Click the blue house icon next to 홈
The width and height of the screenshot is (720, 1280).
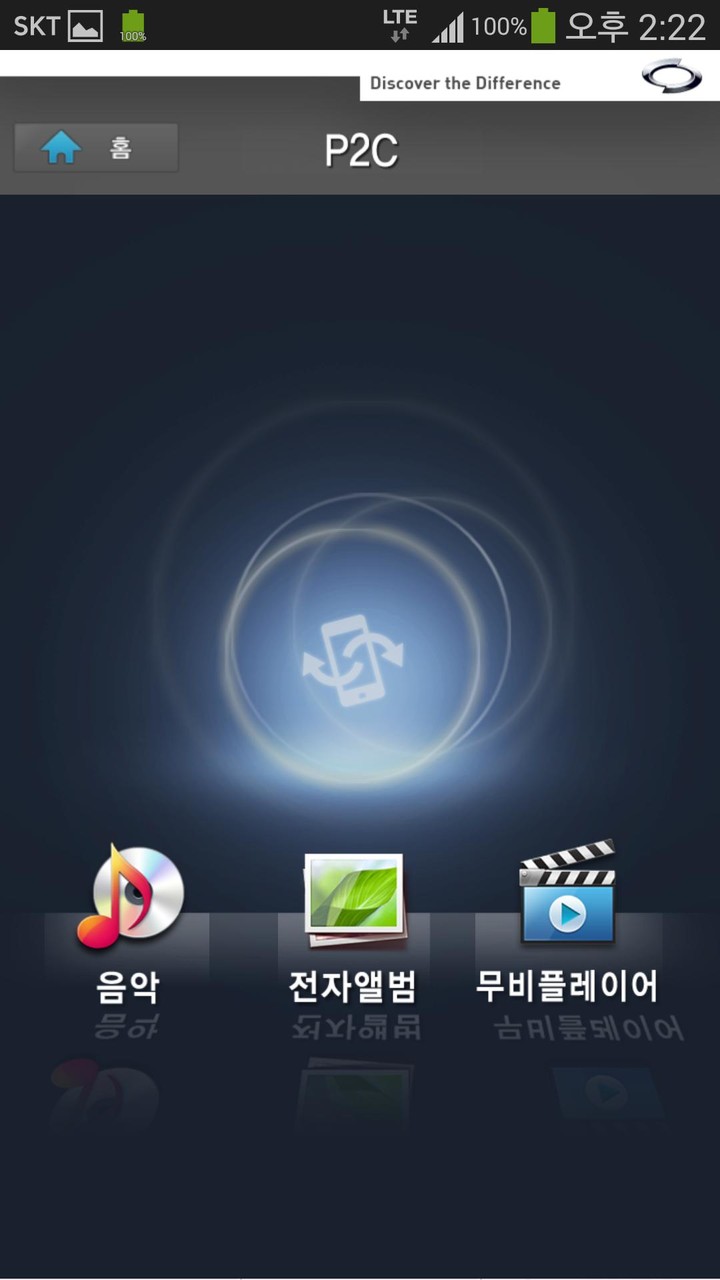[62, 147]
